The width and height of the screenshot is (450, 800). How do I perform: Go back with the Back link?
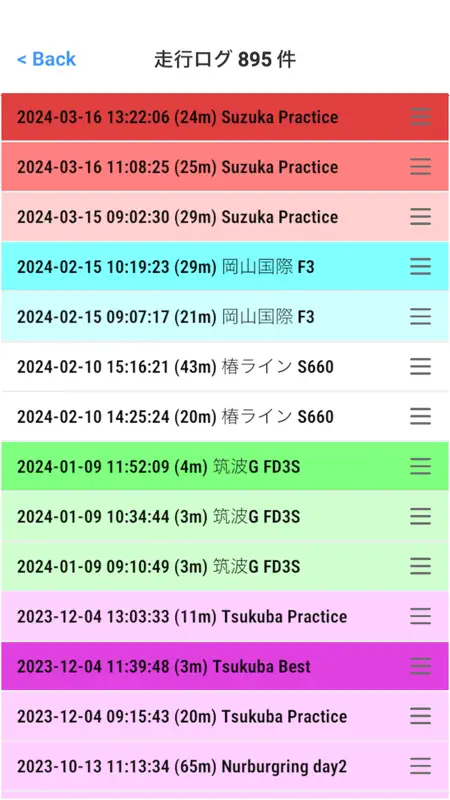(x=46, y=59)
